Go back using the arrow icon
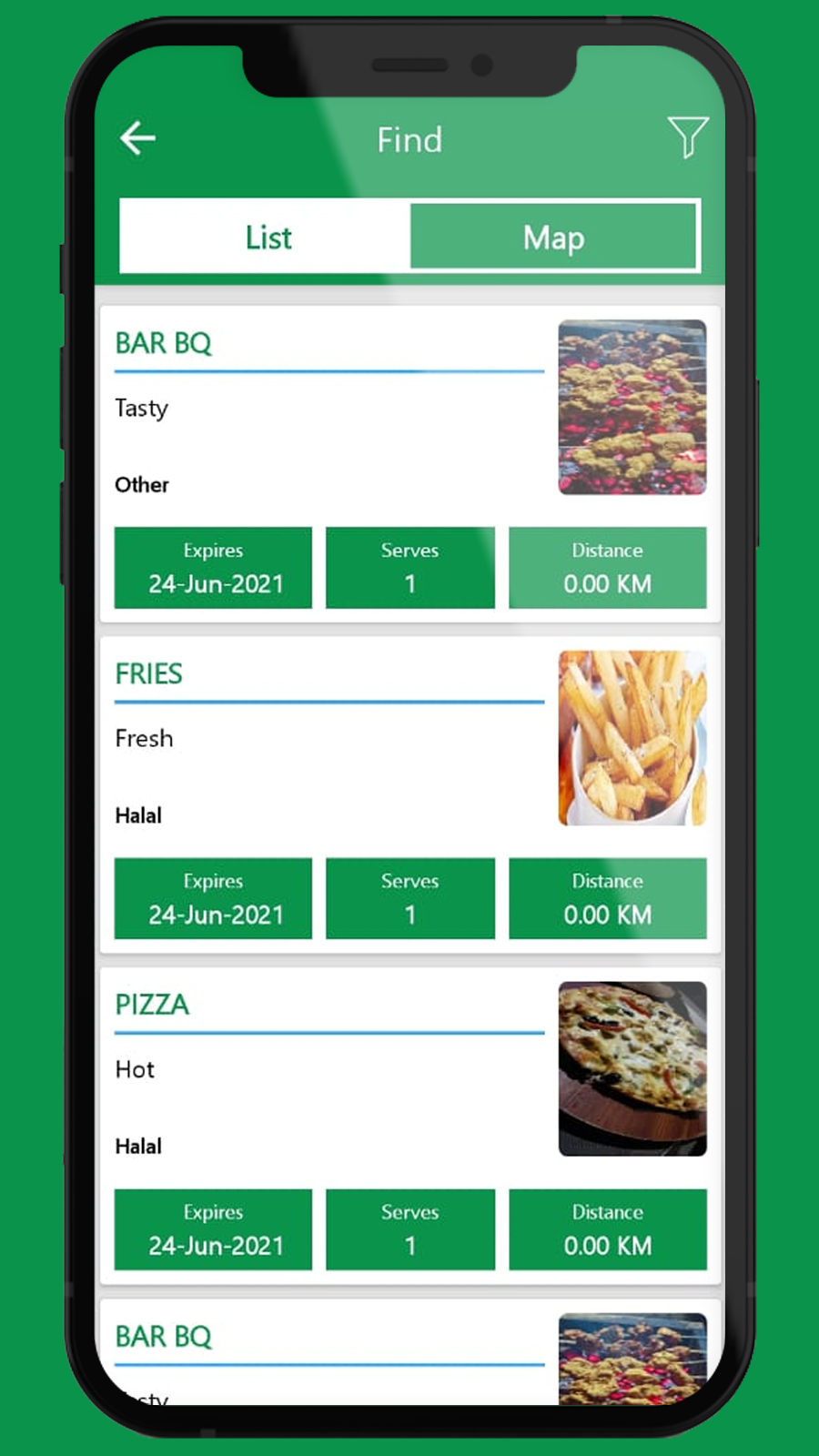The width and height of the screenshot is (819, 1456). click(138, 139)
